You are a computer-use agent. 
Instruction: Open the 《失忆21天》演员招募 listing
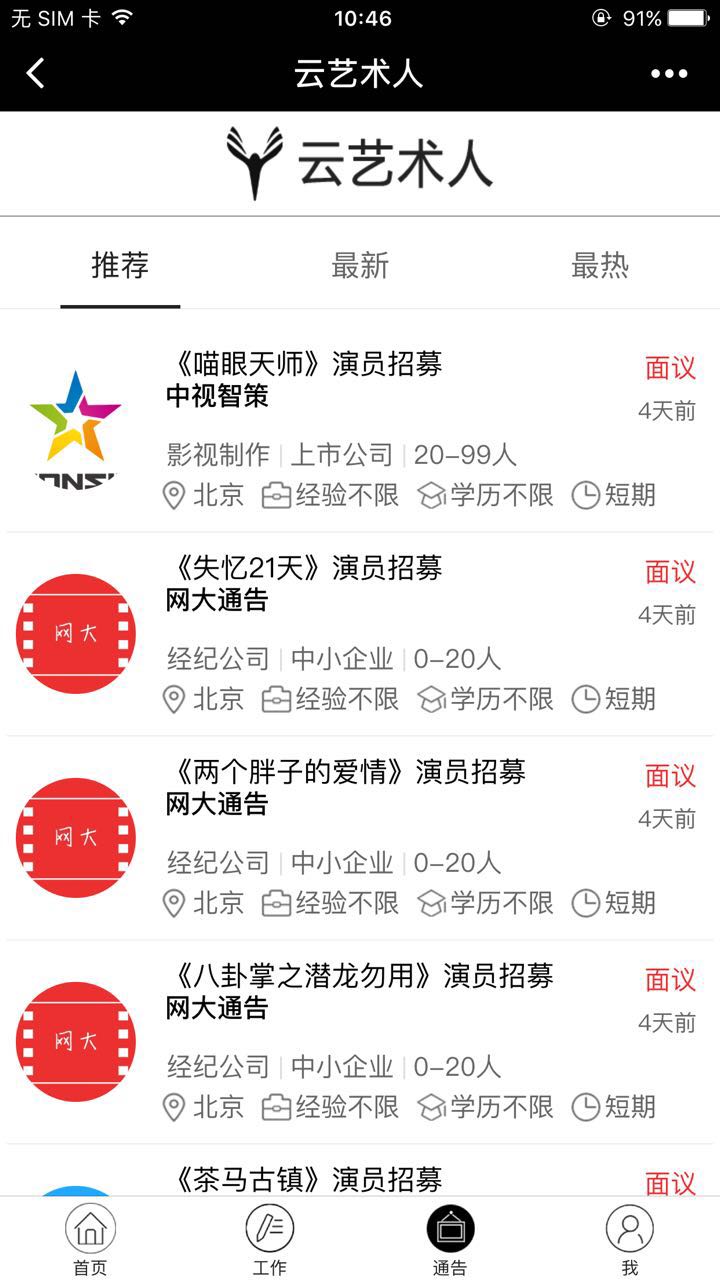coord(304,569)
